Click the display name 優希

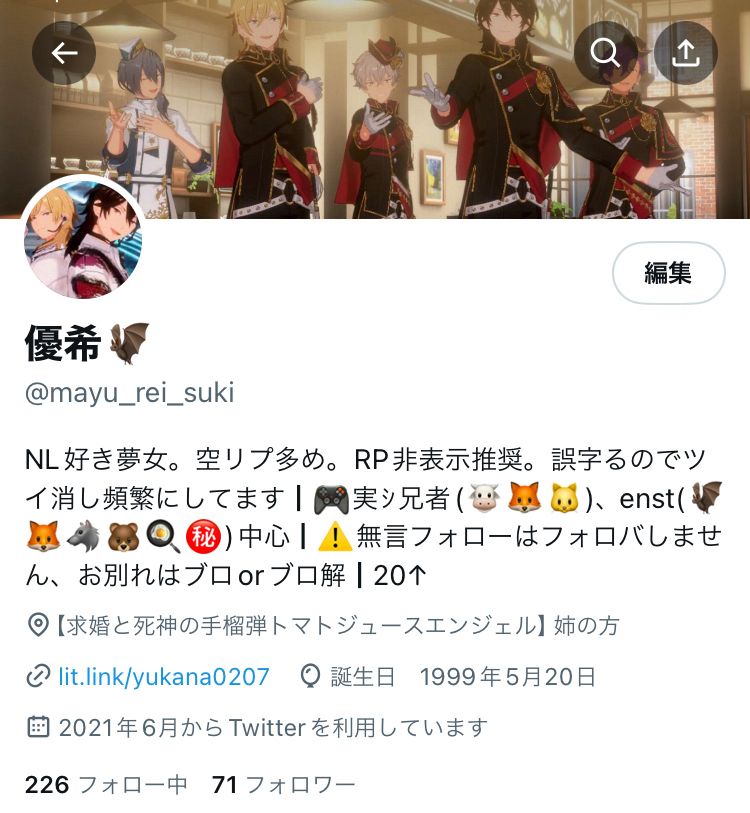point(62,342)
